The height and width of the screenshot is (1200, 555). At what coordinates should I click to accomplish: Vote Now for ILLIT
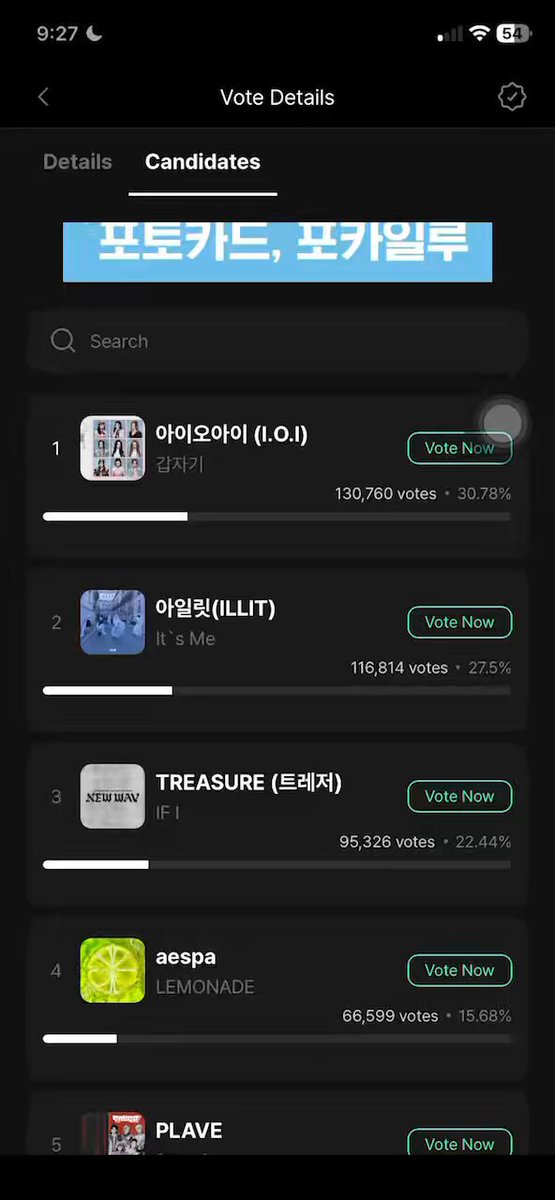[459, 622]
